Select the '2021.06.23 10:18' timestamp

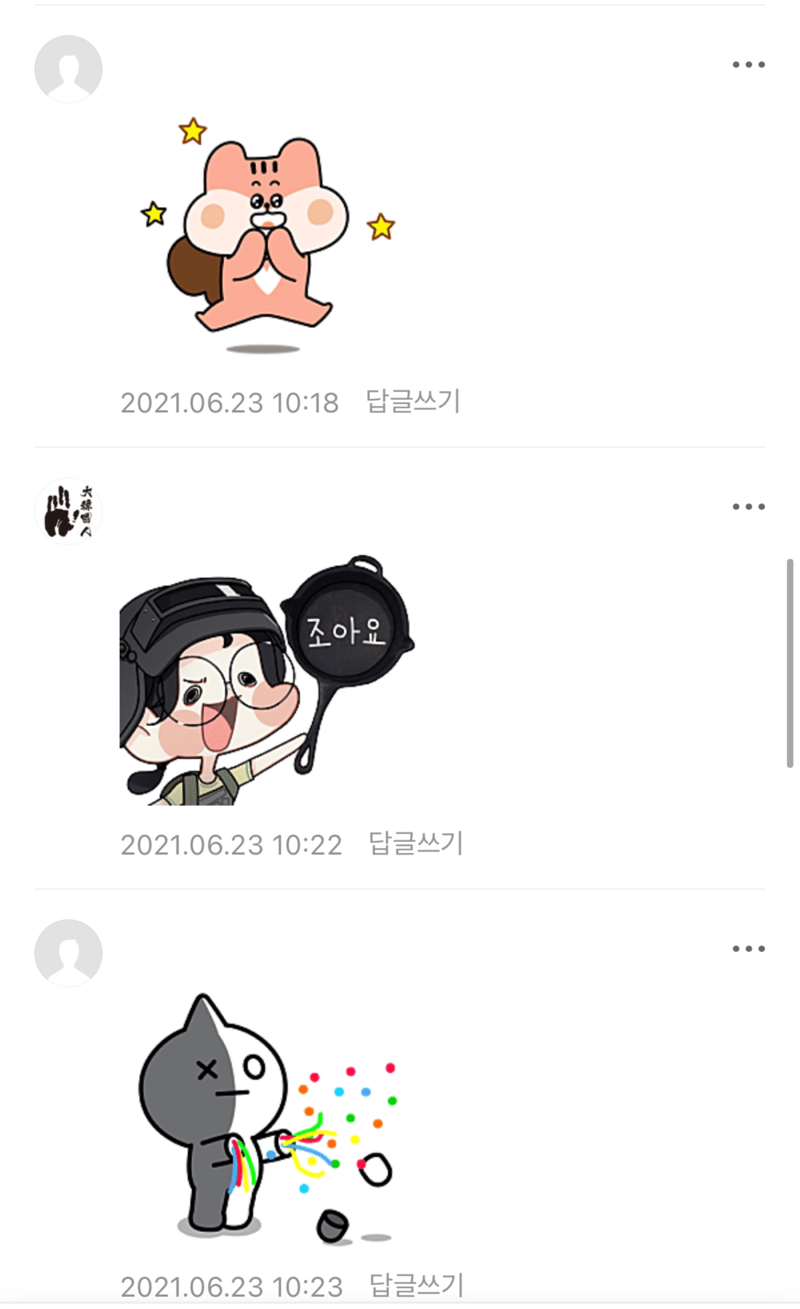(x=230, y=404)
